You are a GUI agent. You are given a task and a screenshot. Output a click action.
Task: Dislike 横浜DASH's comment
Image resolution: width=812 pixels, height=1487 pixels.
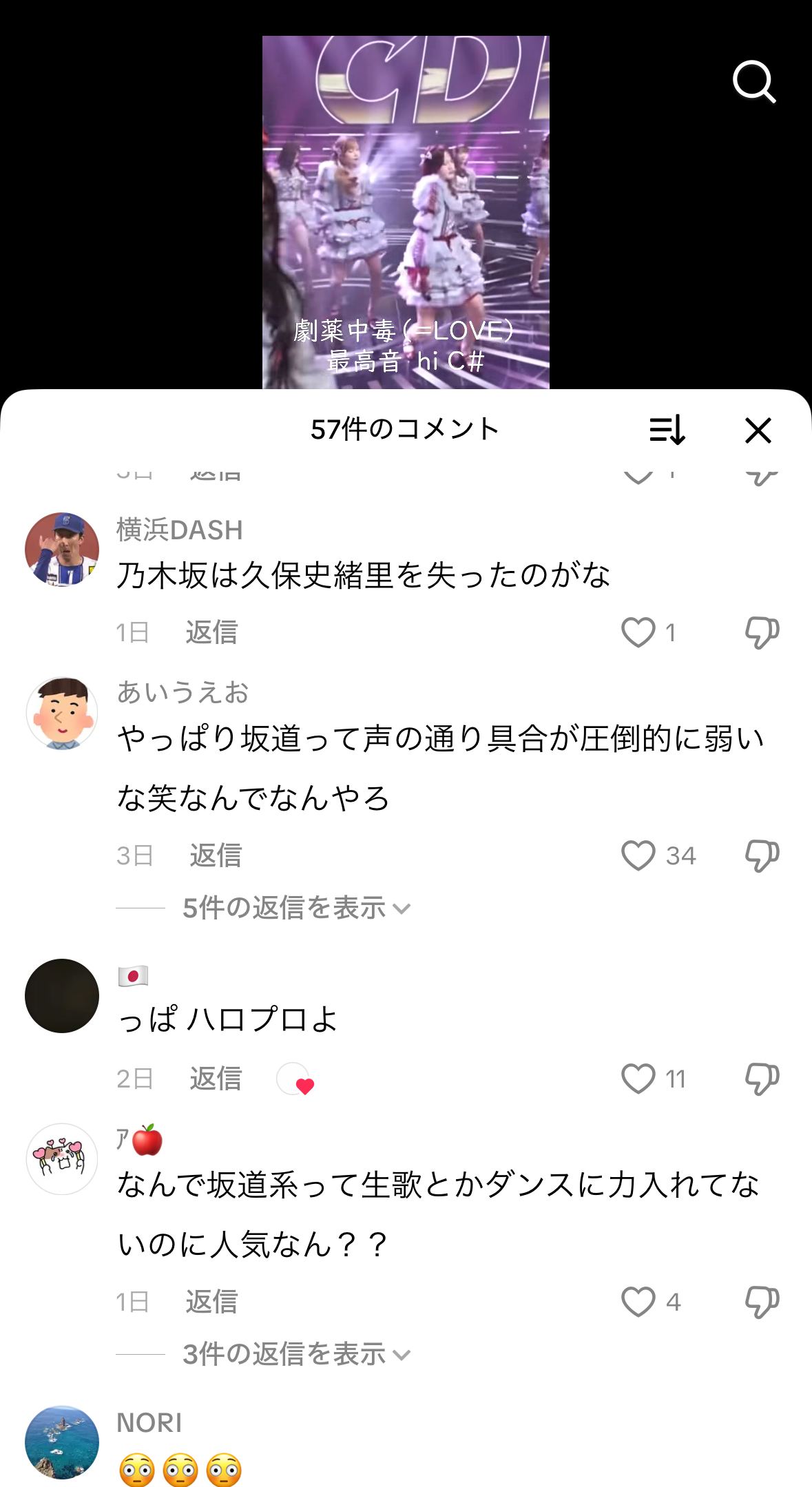(762, 632)
